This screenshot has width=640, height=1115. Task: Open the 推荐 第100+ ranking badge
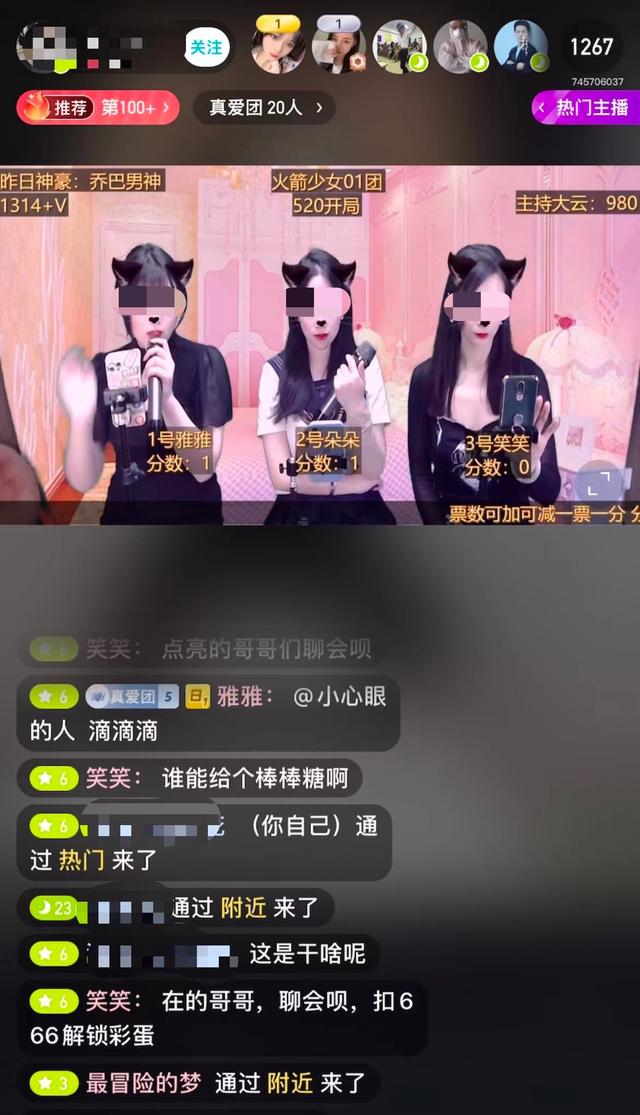pos(98,107)
